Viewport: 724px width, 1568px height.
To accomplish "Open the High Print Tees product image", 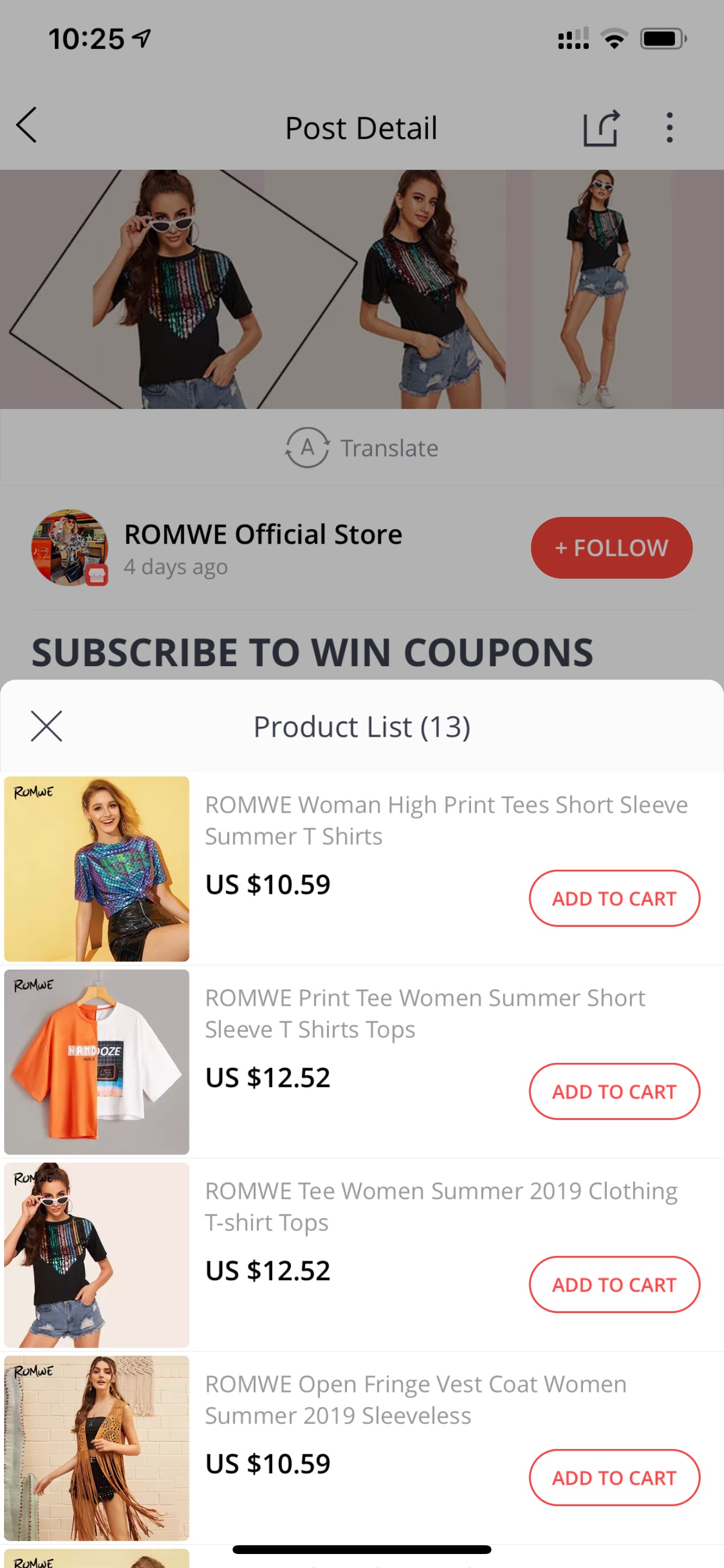I will [97, 869].
